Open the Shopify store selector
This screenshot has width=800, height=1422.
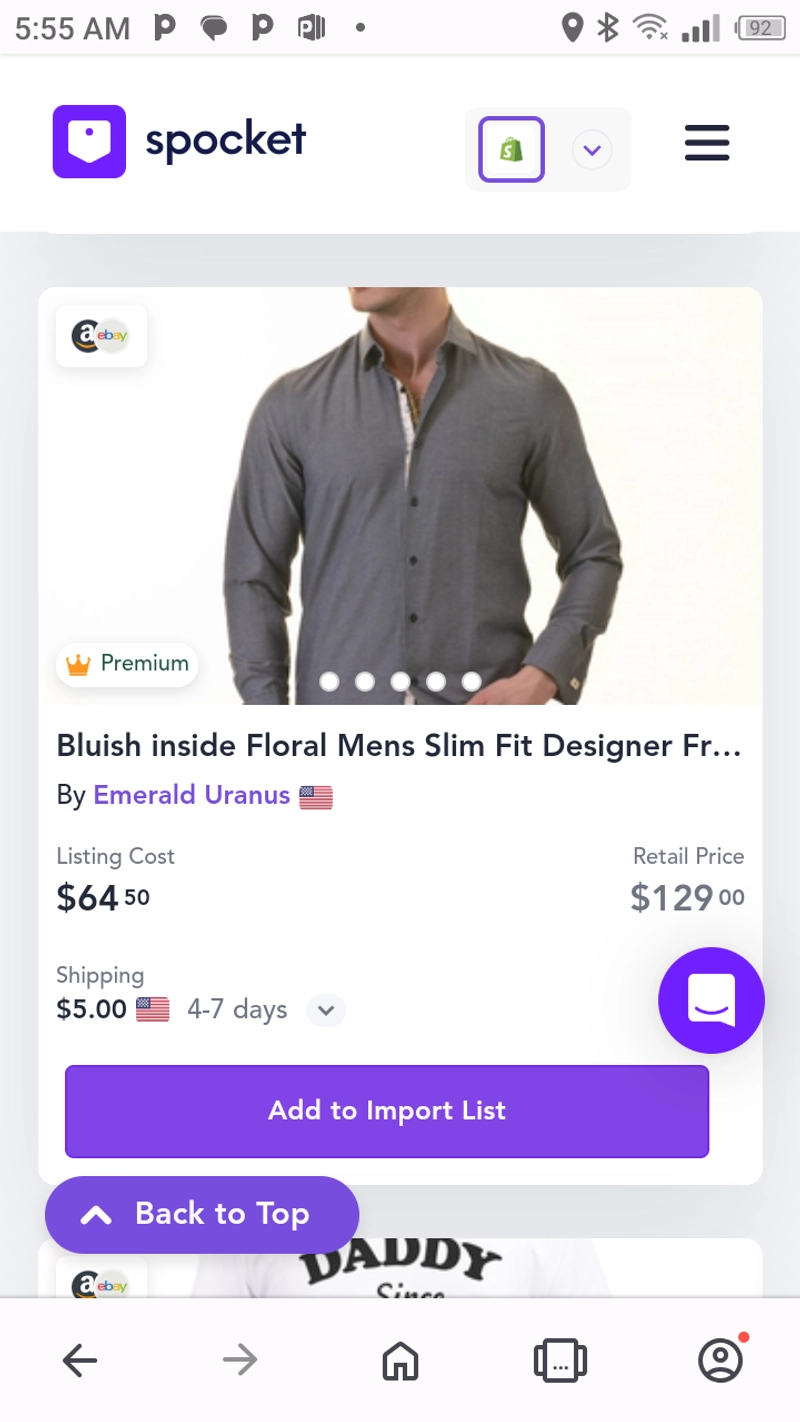(x=548, y=150)
